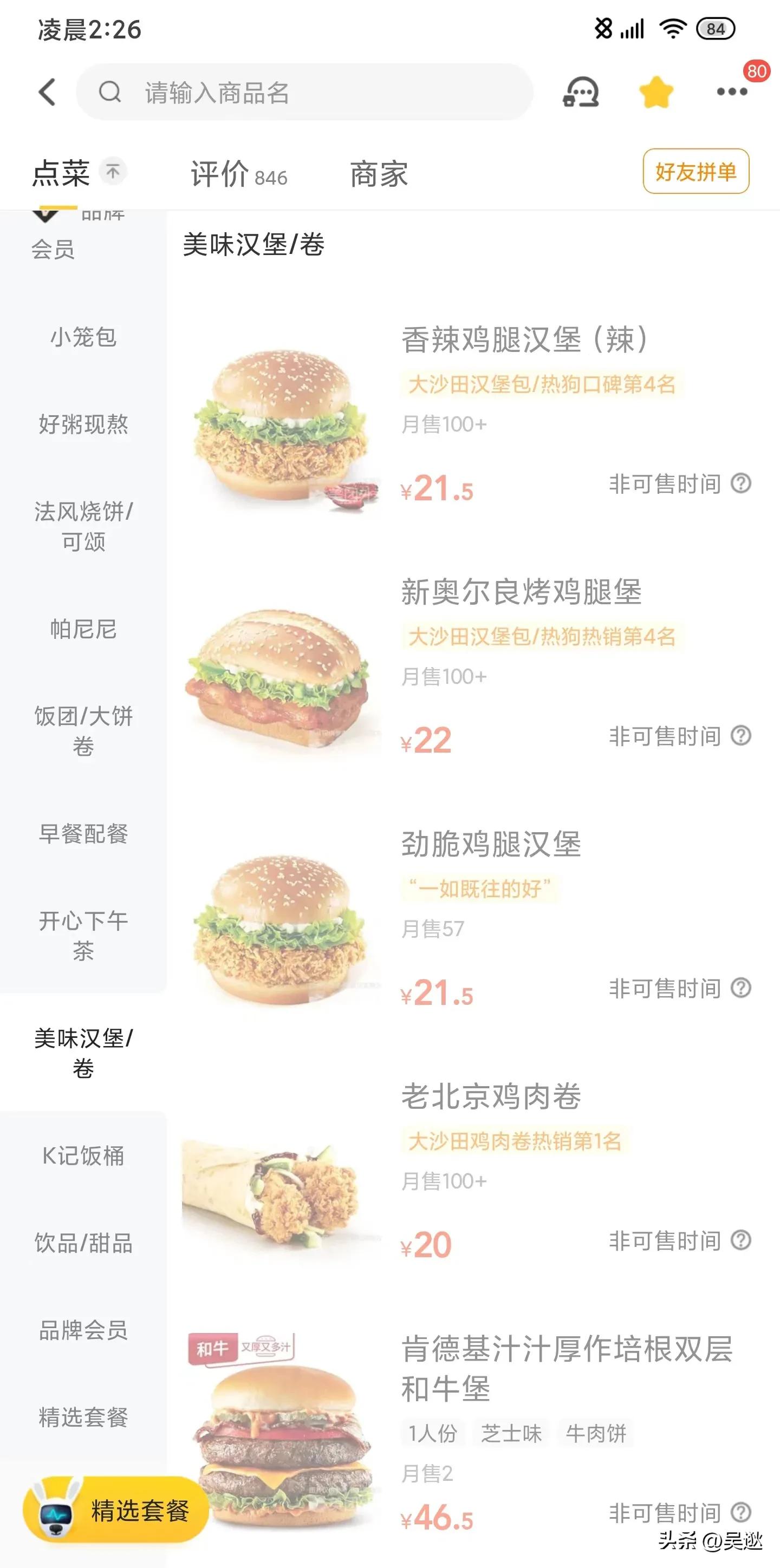This screenshot has width=780, height=1568.
Task: Tap the question mark next to 老北京鸡肉卷's 非可售时间
Action: pyautogui.click(x=740, y=1240)
